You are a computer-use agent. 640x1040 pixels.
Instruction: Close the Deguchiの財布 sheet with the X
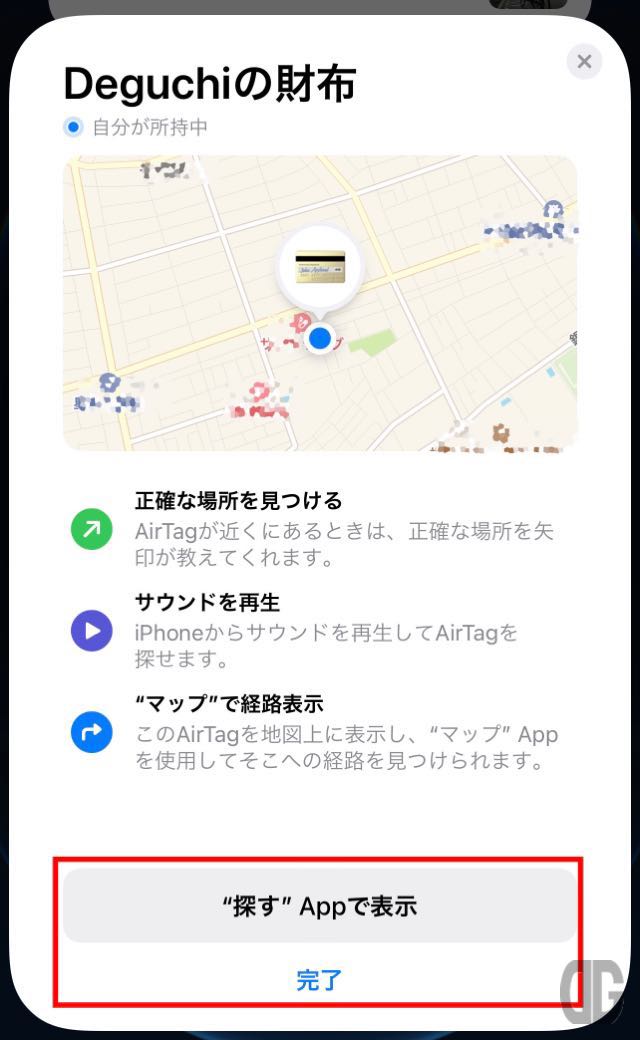(584, 62)
